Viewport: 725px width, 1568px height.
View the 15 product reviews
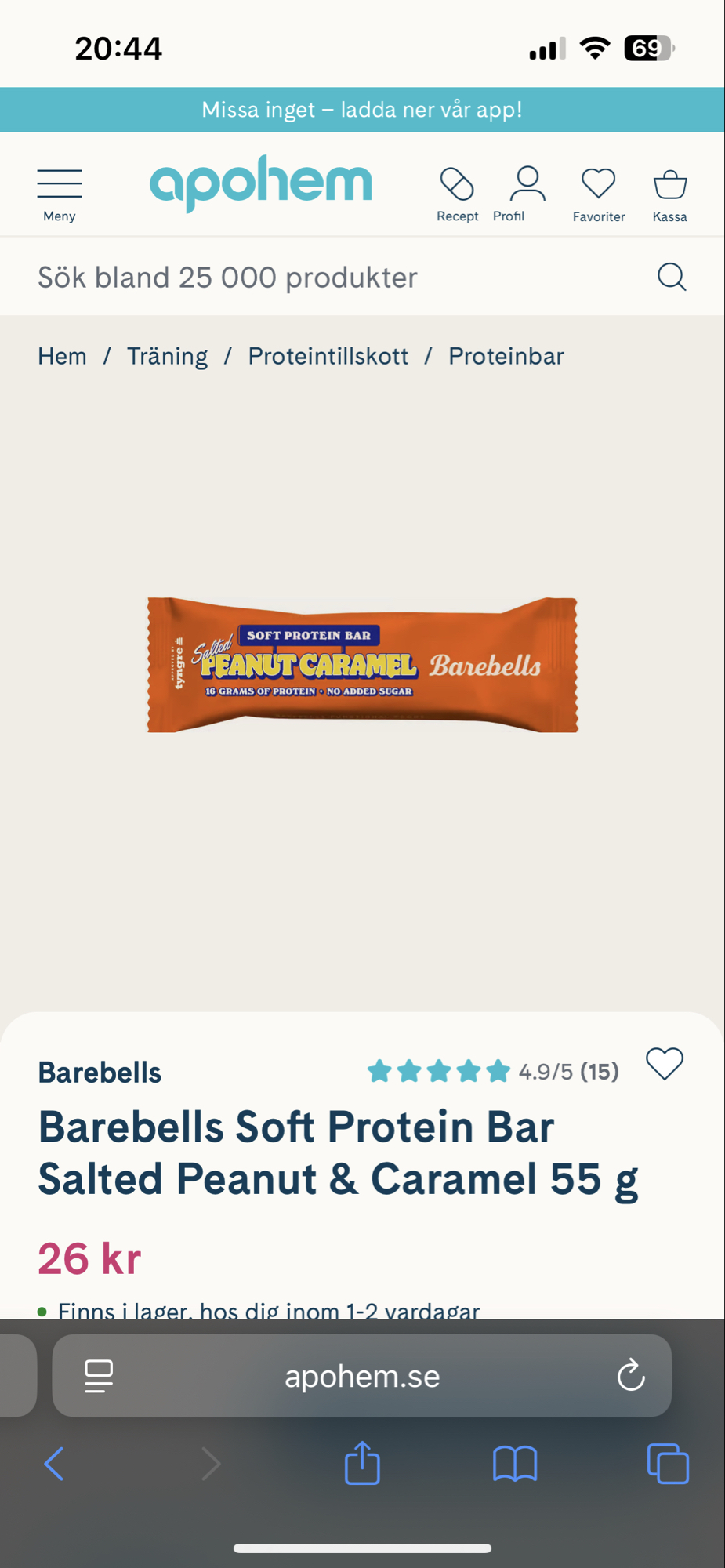pyautogui.click(x=600, y=1071)
